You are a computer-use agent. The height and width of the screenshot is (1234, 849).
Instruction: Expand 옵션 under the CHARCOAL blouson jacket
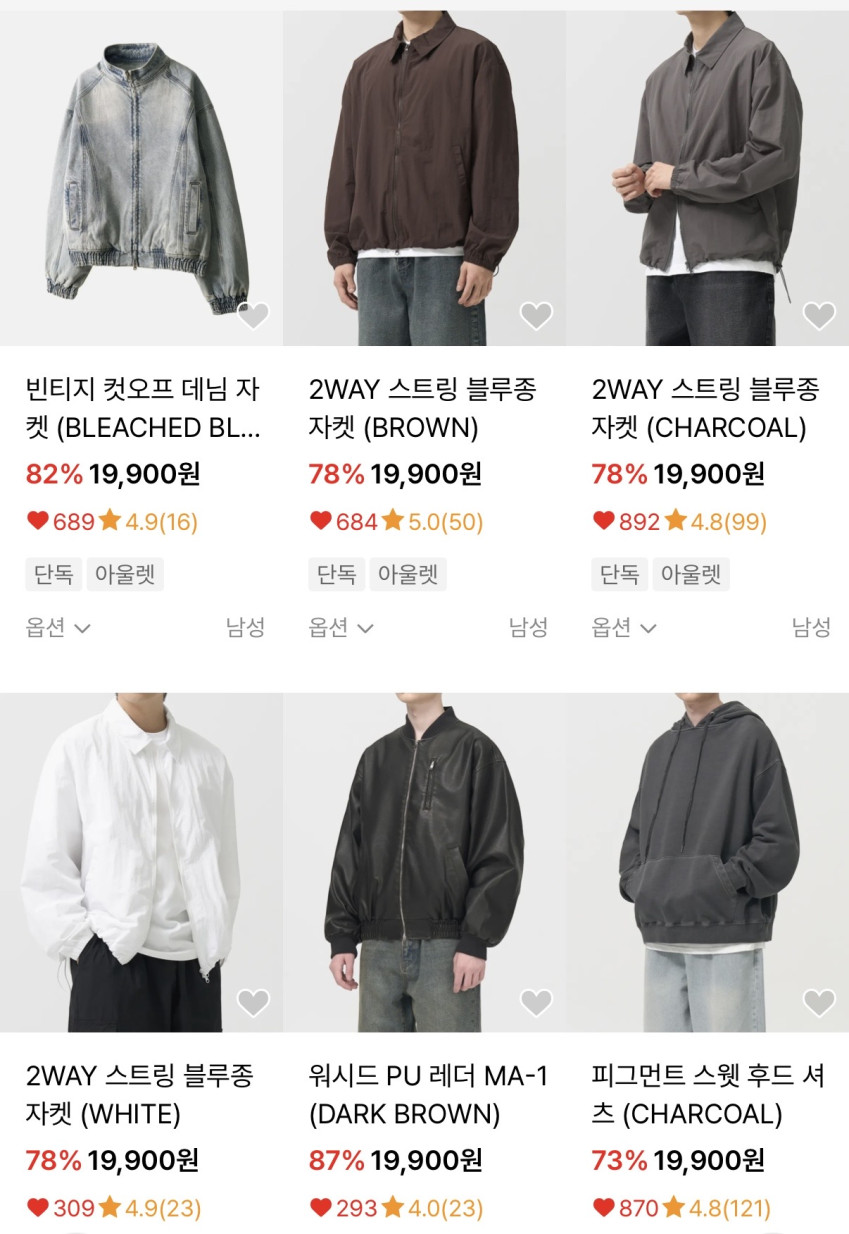click(x=624, y=628)
